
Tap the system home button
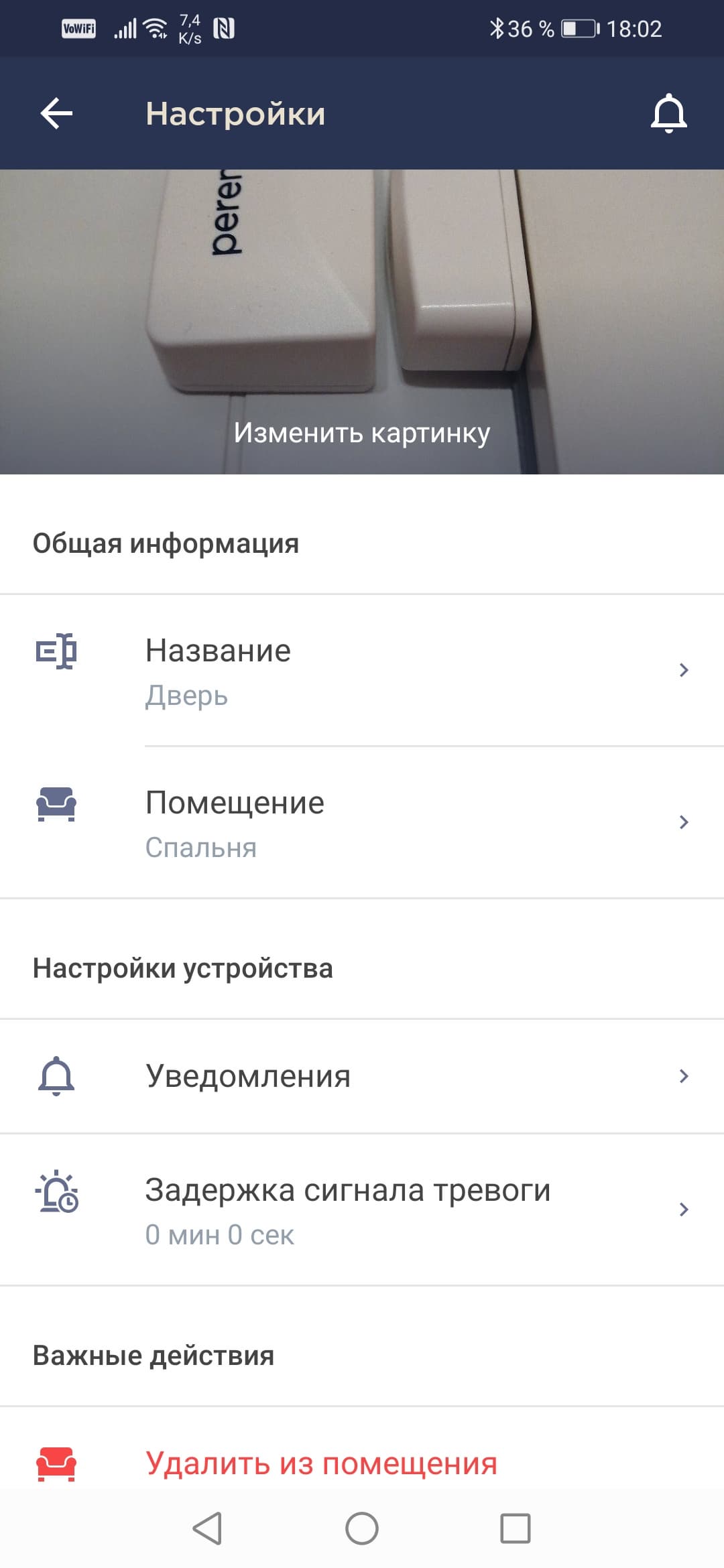tap(362, 1528)
